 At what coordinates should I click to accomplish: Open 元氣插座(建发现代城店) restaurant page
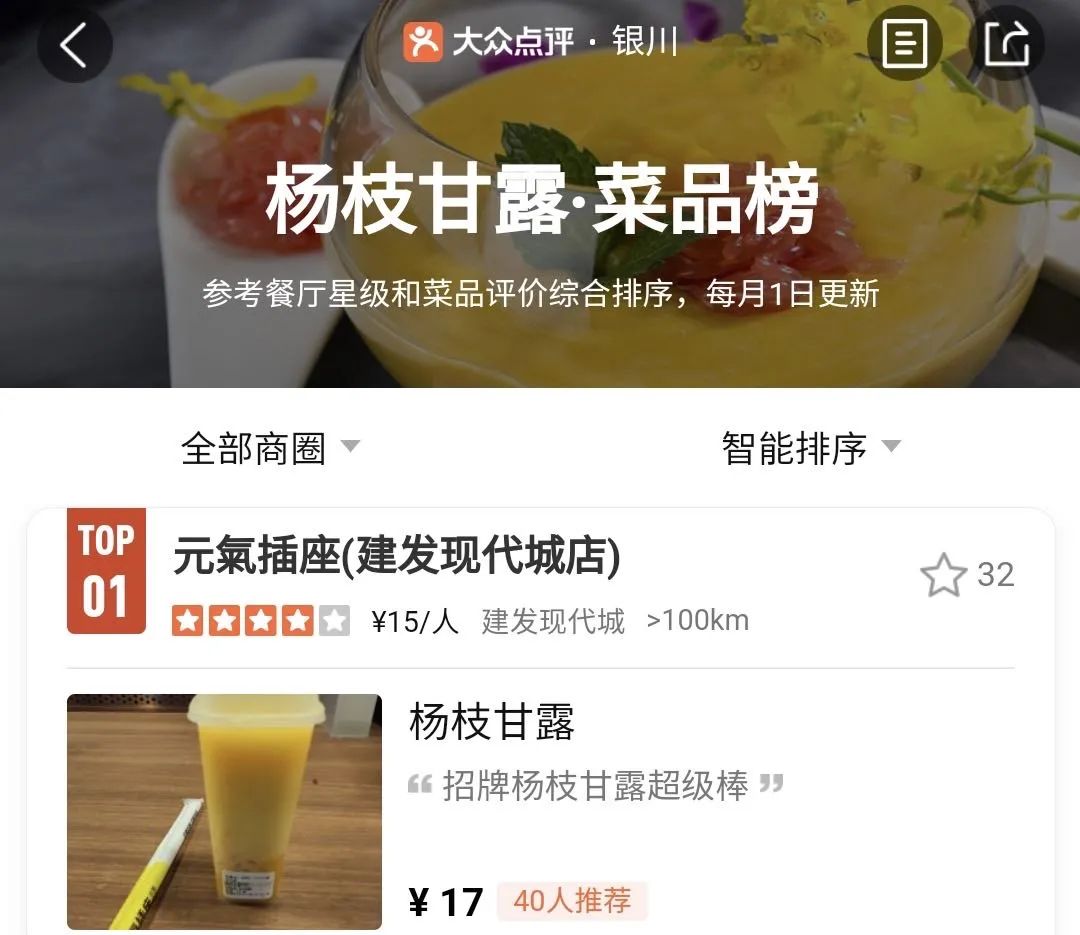tap(397, 557)
